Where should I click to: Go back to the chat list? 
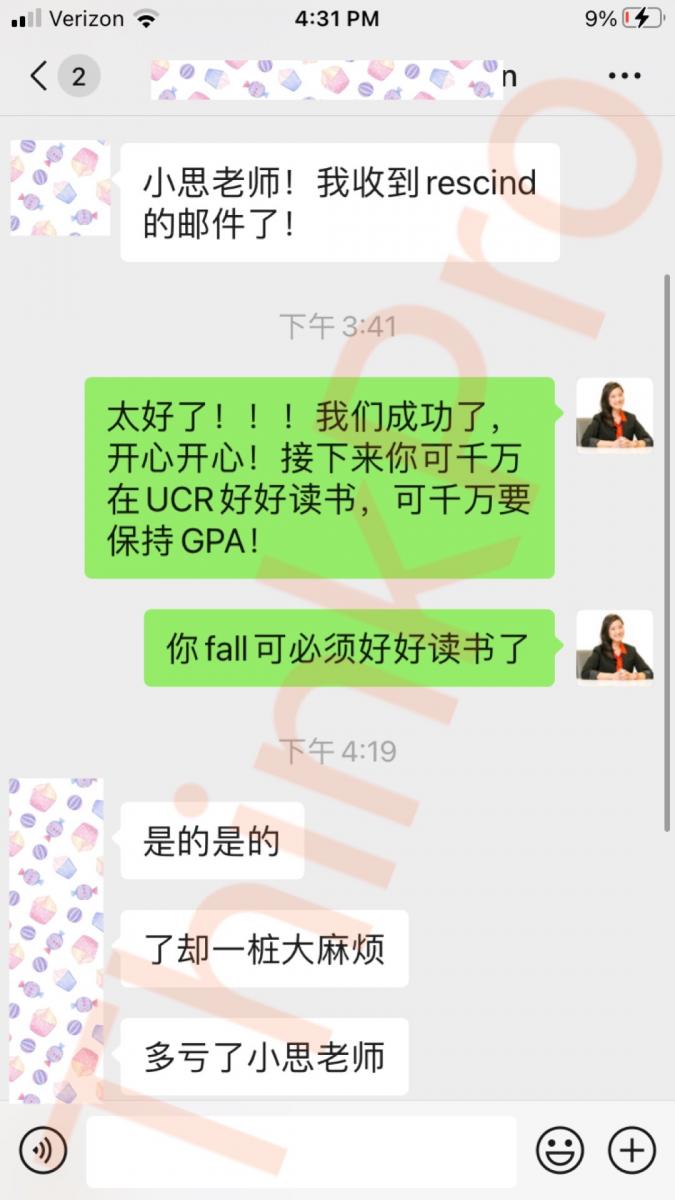[40, 76]
